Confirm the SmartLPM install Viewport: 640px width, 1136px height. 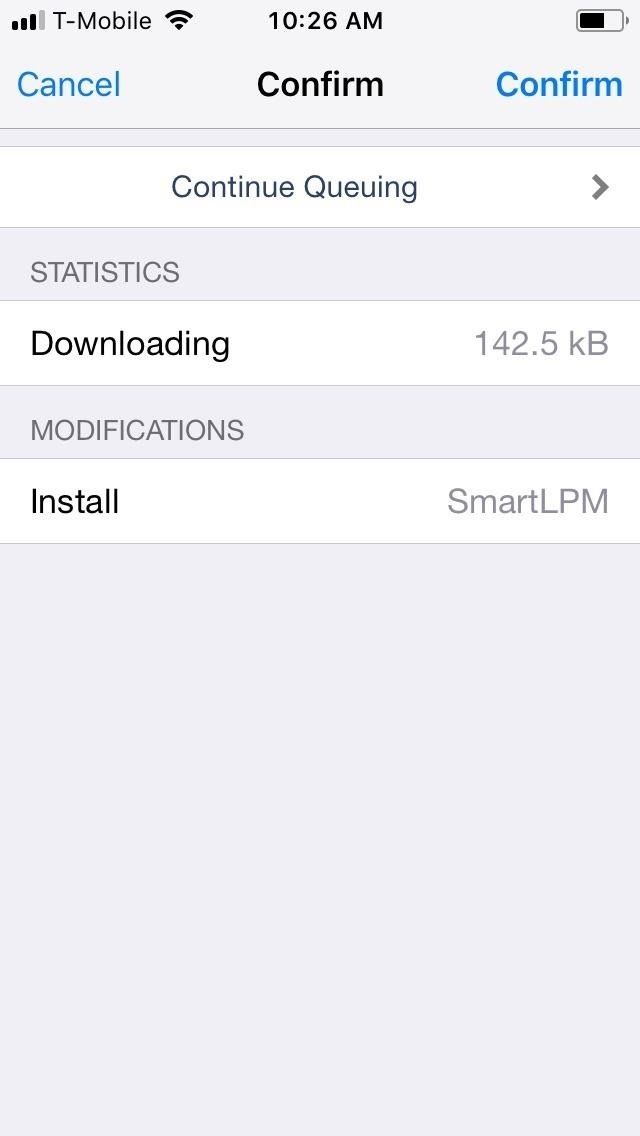pos(558,85)
